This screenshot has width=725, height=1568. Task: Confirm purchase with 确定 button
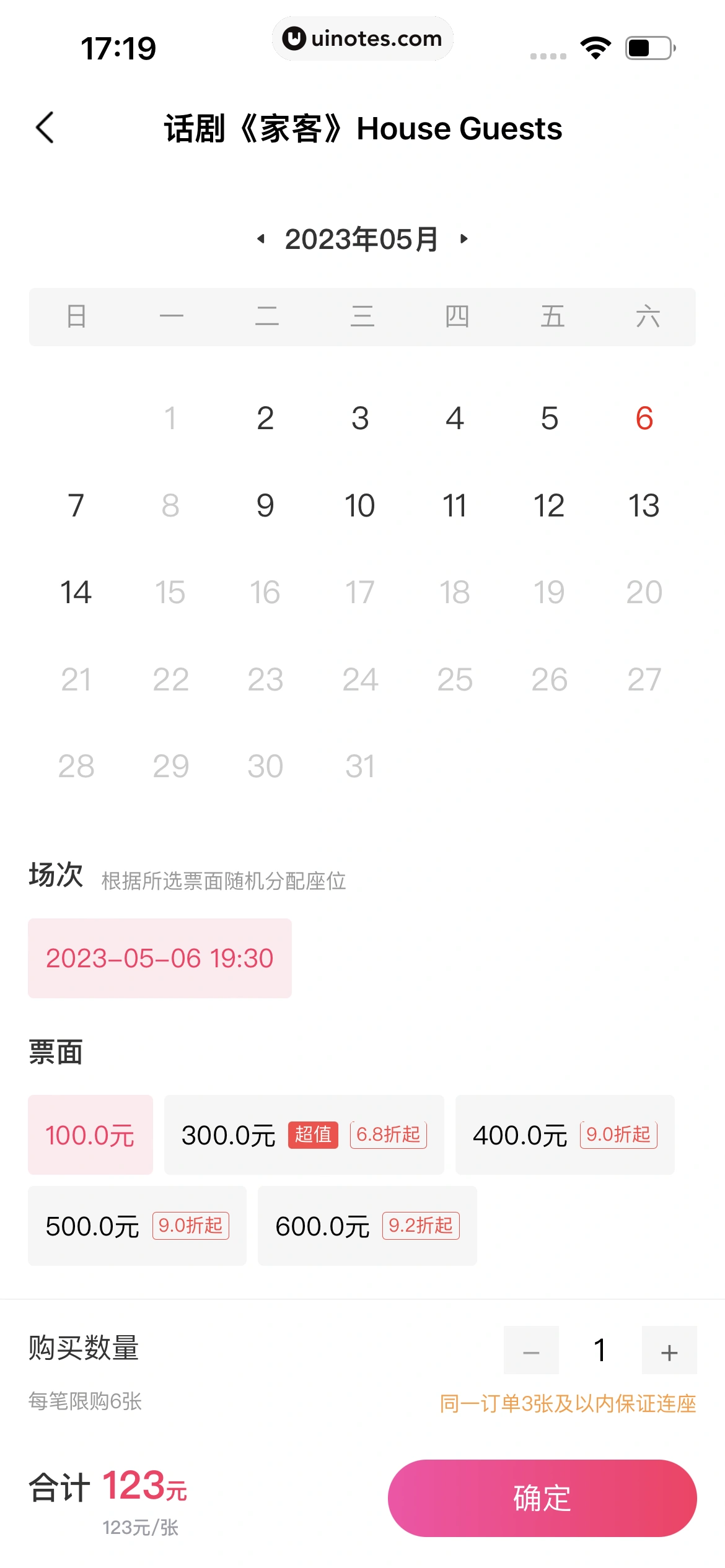click(540, 1498)
